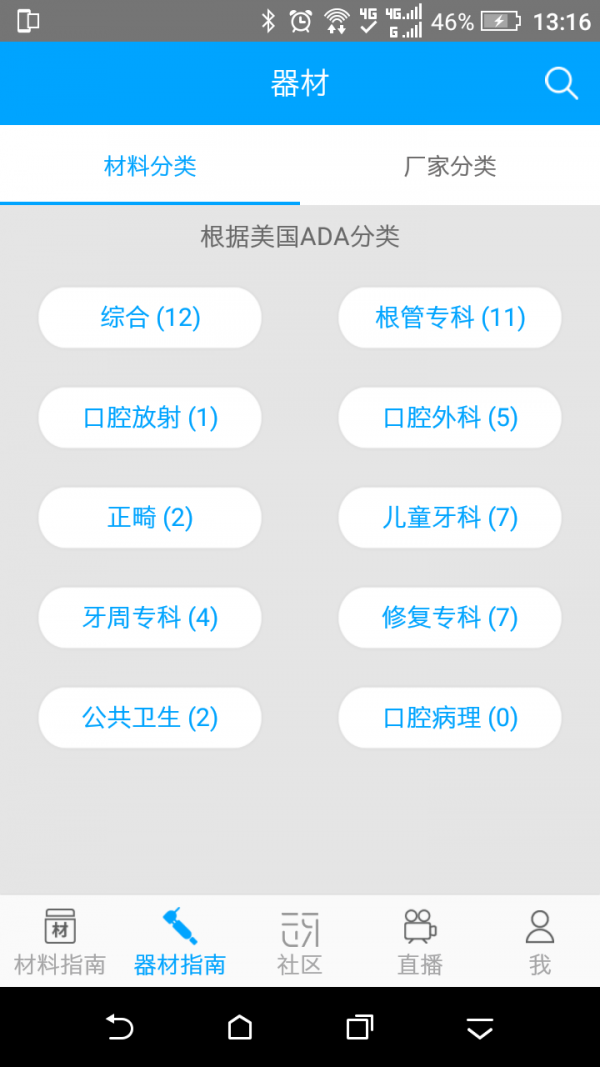Tap the system home button
This screenshot has height=1067, width=600.
coord(239,1027)
